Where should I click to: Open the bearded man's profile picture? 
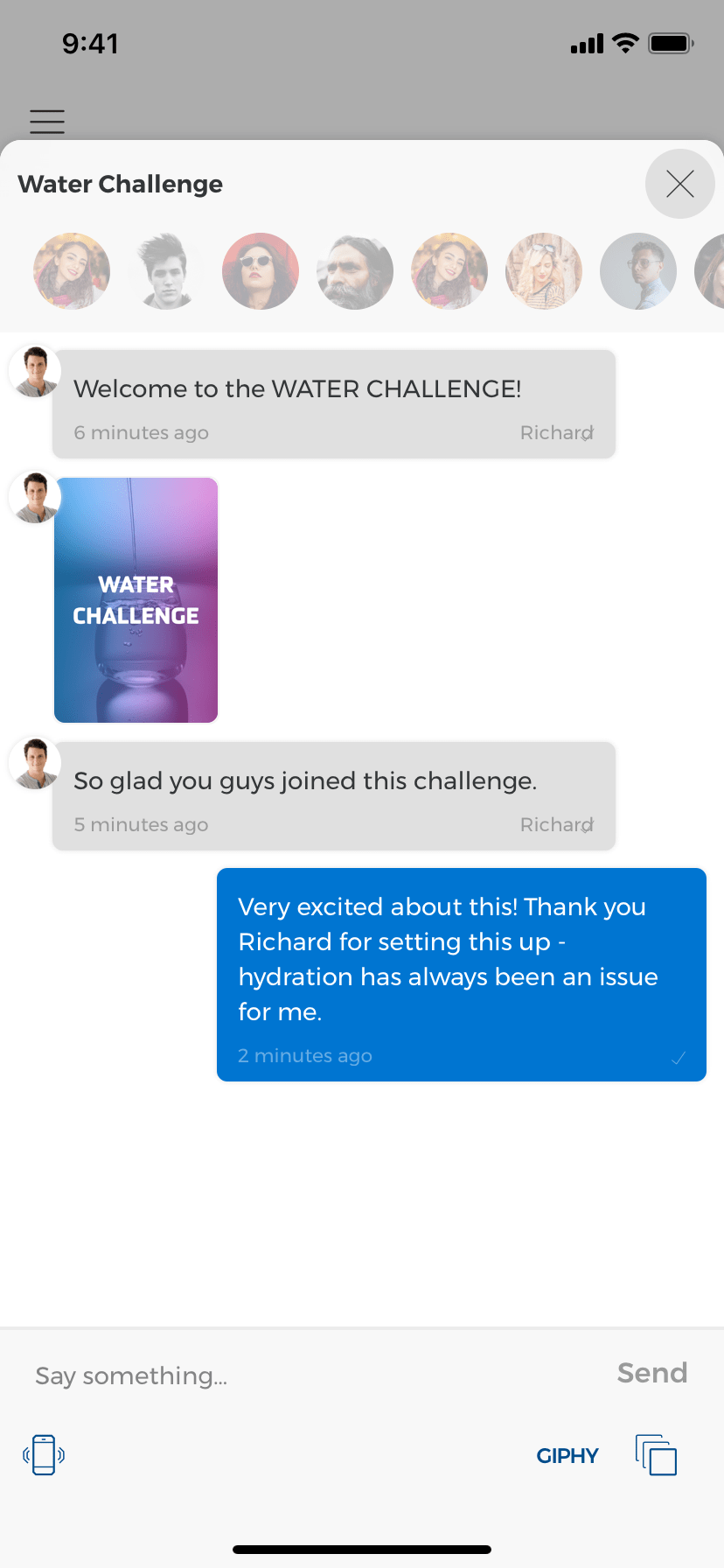(x=355, y=271)
